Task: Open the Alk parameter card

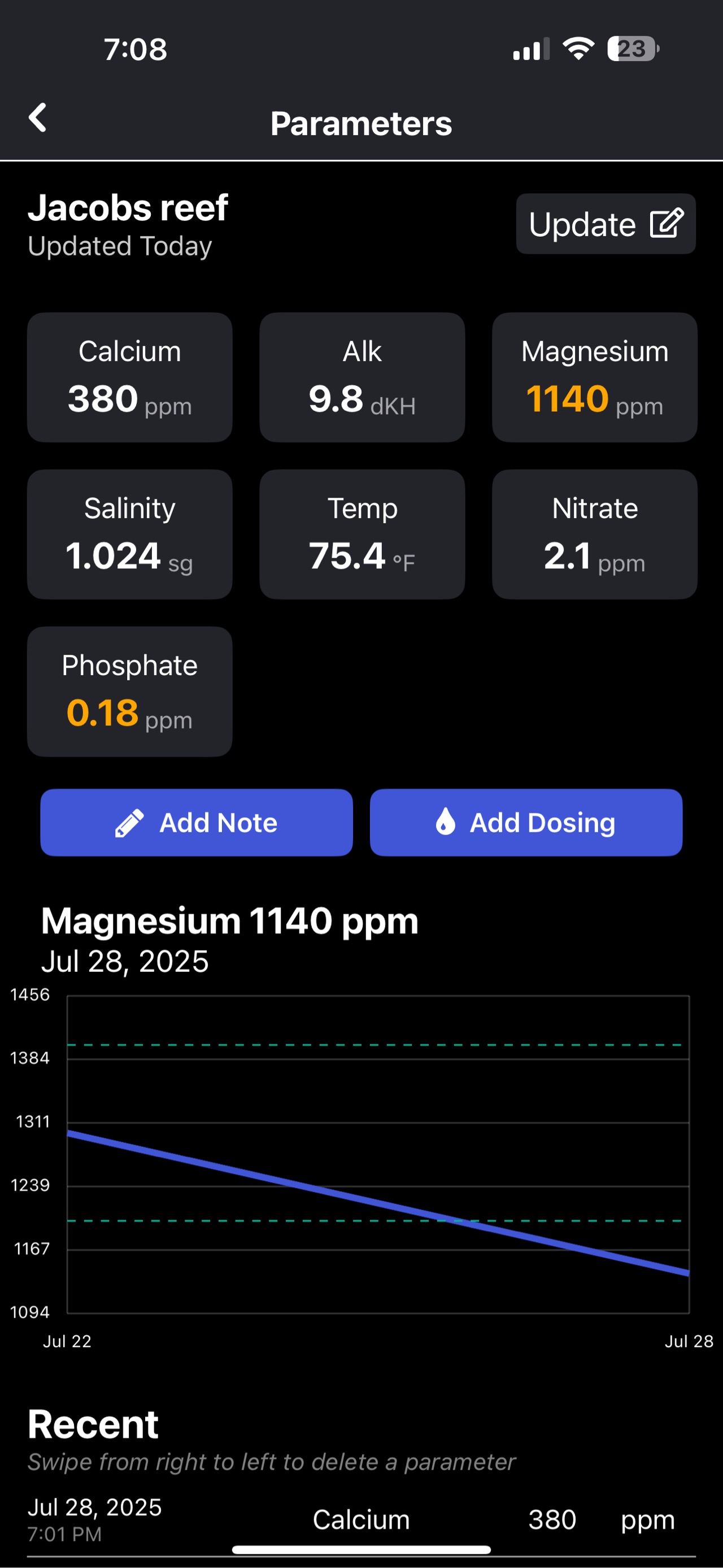Action: 362,377
